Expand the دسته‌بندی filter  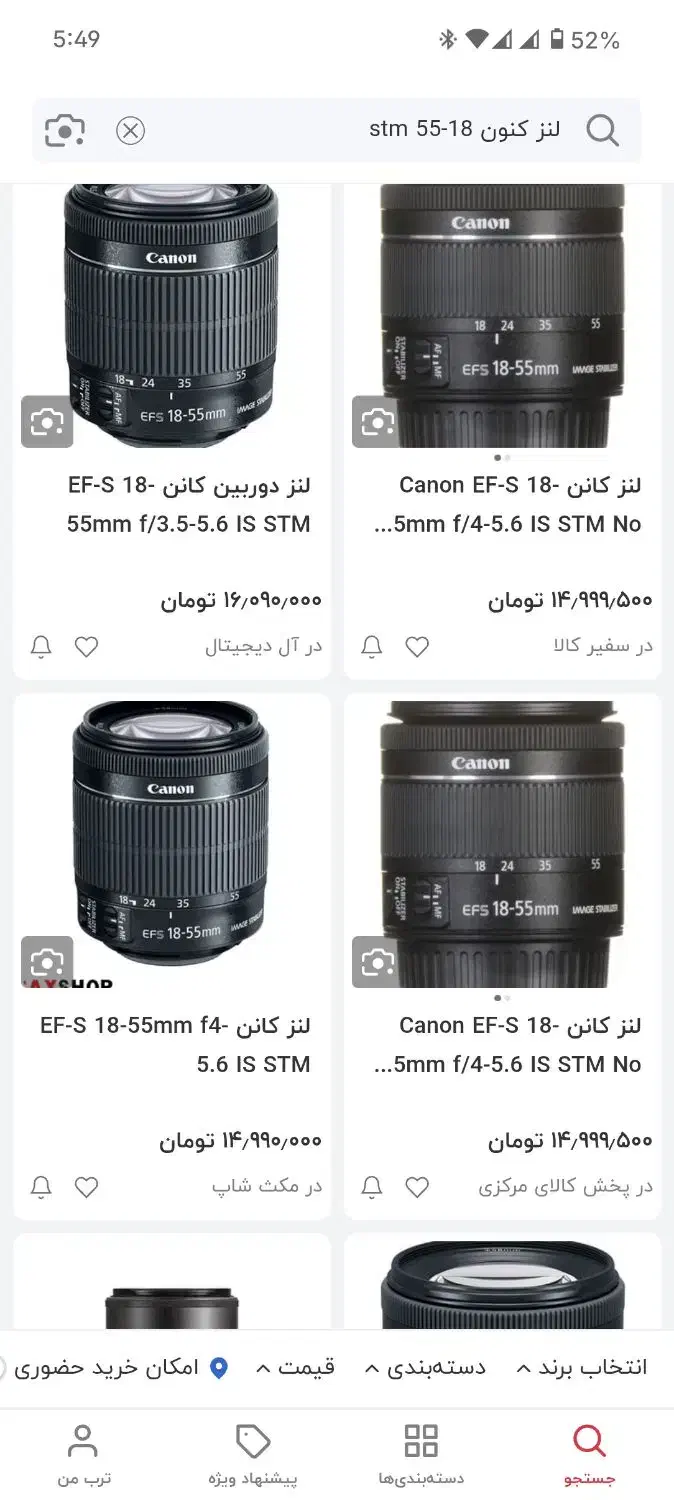tap(425, 1367)
